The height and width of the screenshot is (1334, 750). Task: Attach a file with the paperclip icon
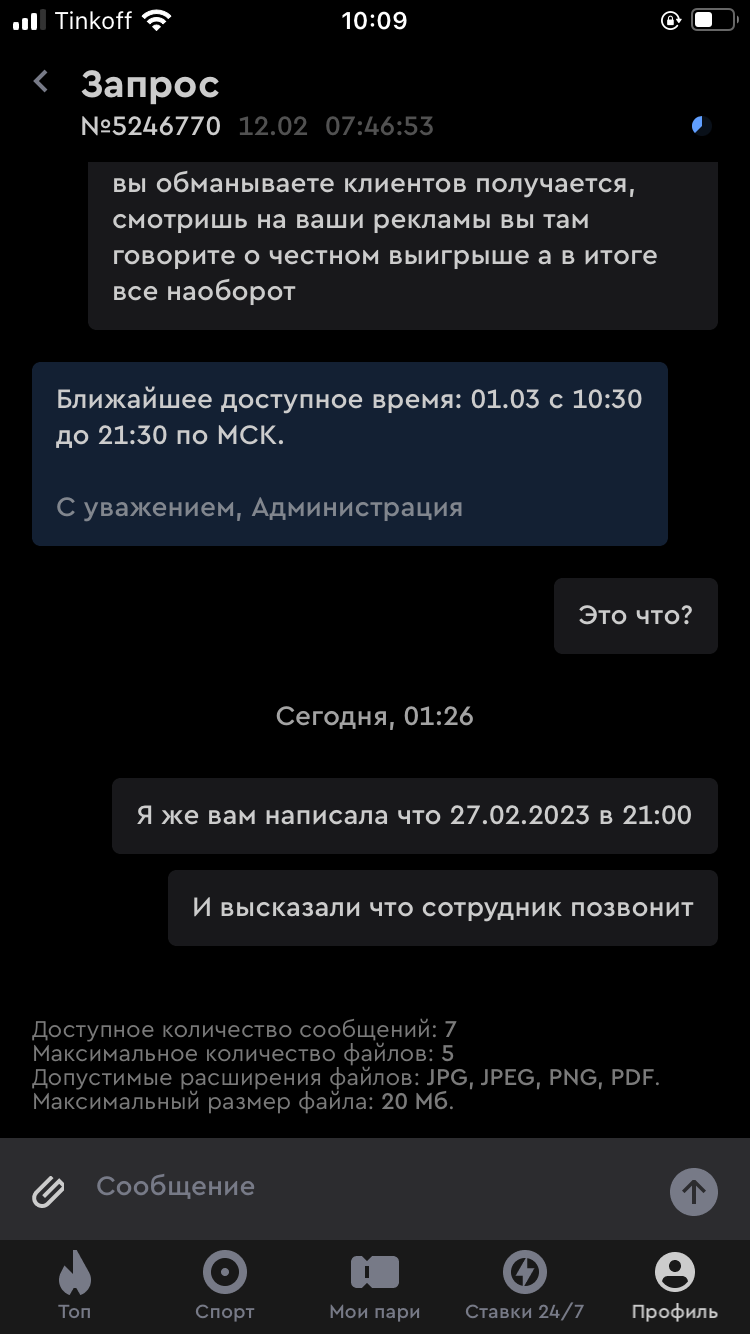pos(48,1190)
